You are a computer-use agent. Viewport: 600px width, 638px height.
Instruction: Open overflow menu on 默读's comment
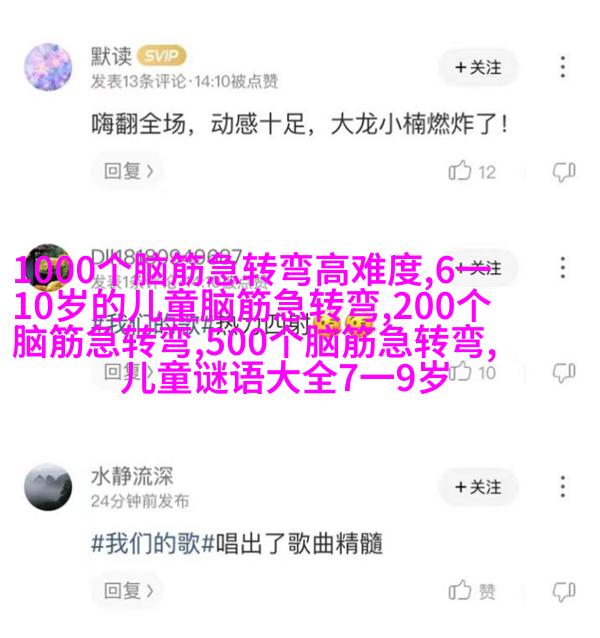(563, 68)
